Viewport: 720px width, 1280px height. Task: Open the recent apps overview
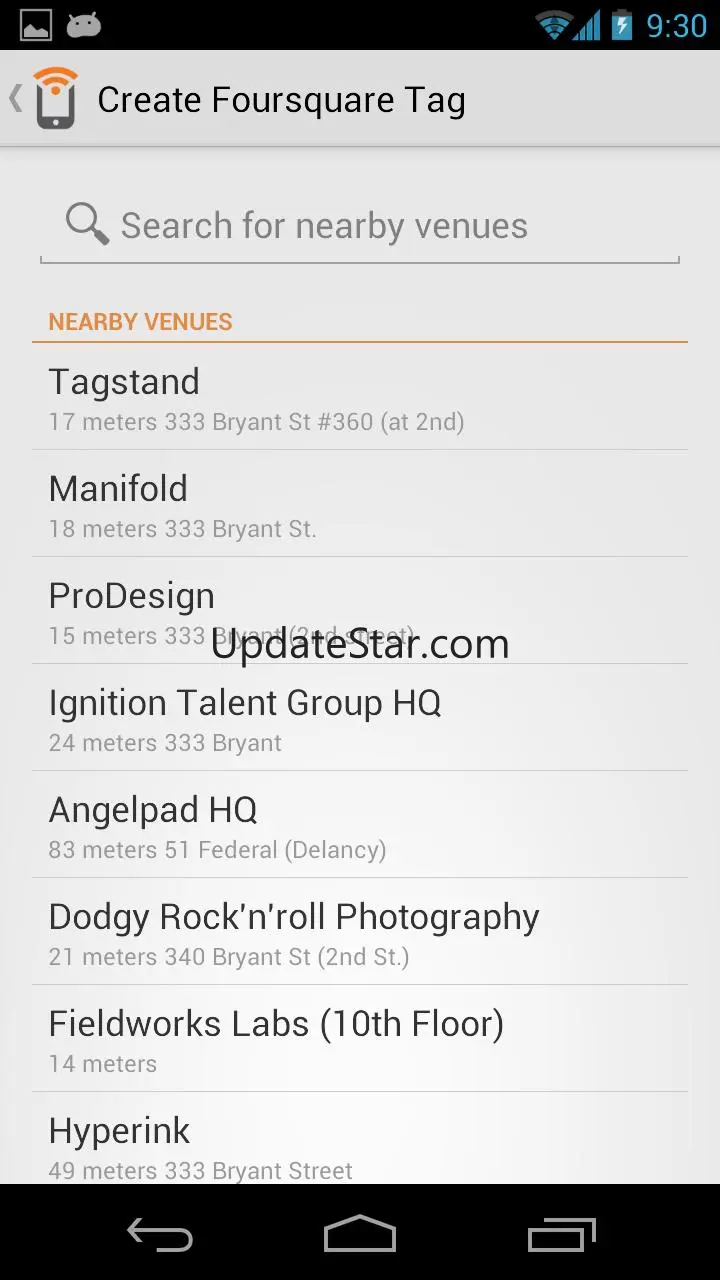click(561, 1235)
